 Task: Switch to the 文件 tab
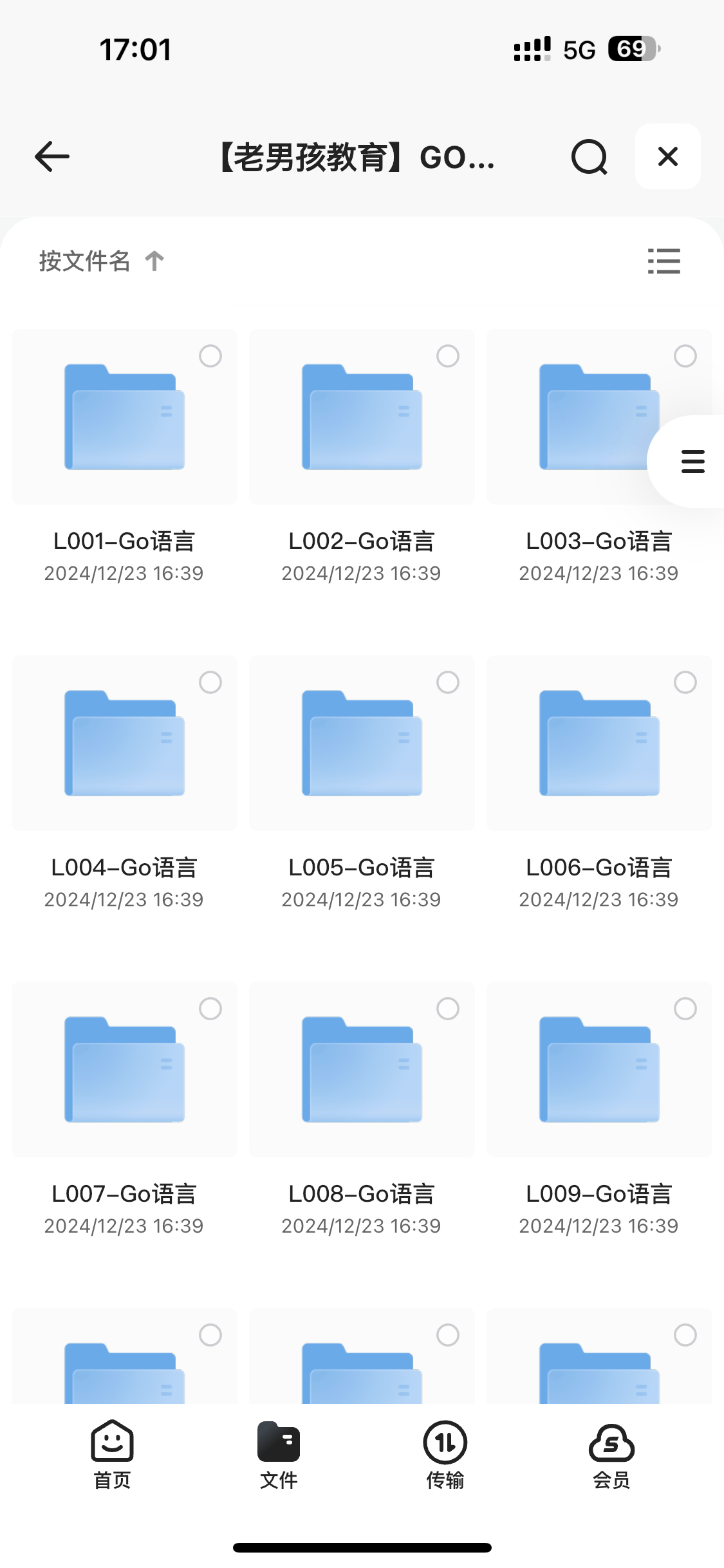pos(279,1454)
